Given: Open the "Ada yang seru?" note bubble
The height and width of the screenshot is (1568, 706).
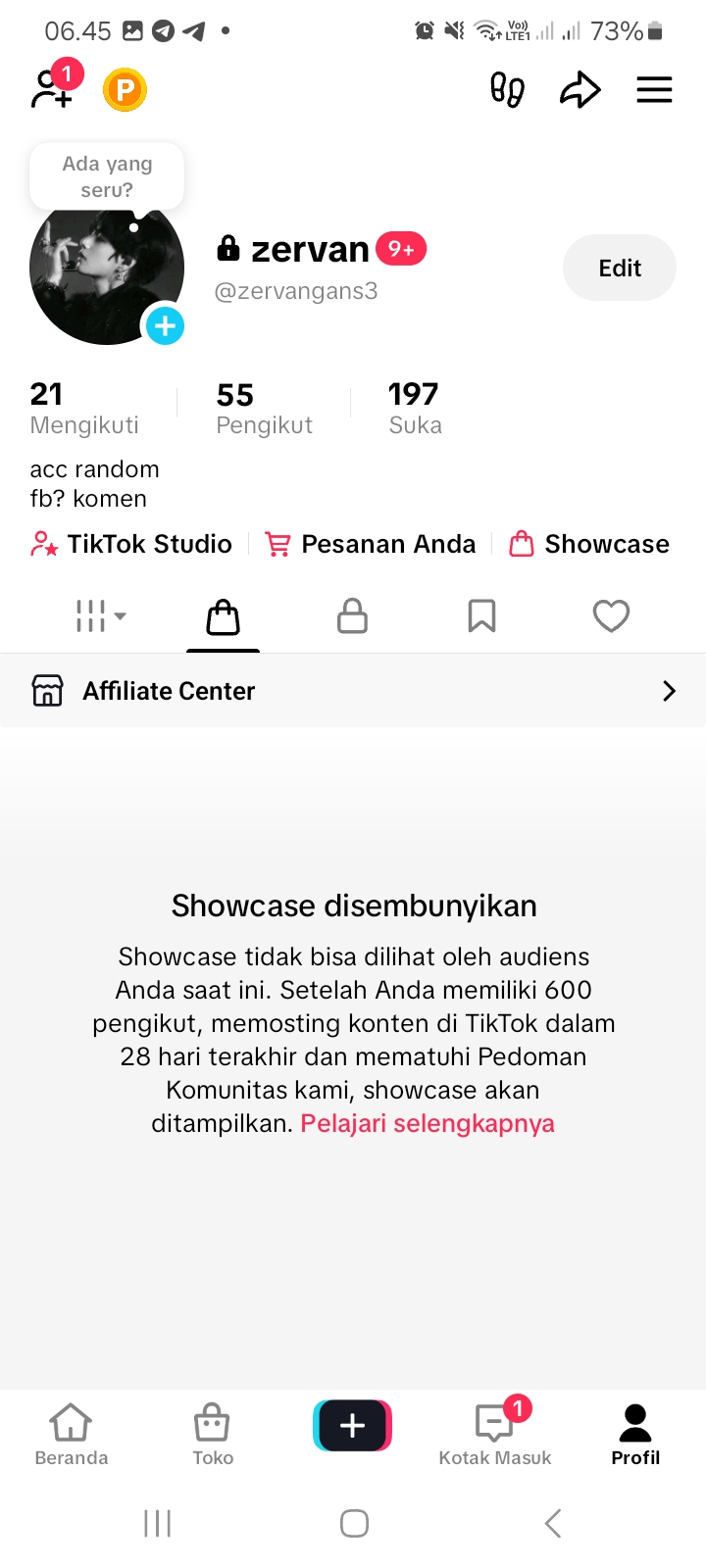Looking at the screenshot, I should pyautogui.click(x=107, y=176).
